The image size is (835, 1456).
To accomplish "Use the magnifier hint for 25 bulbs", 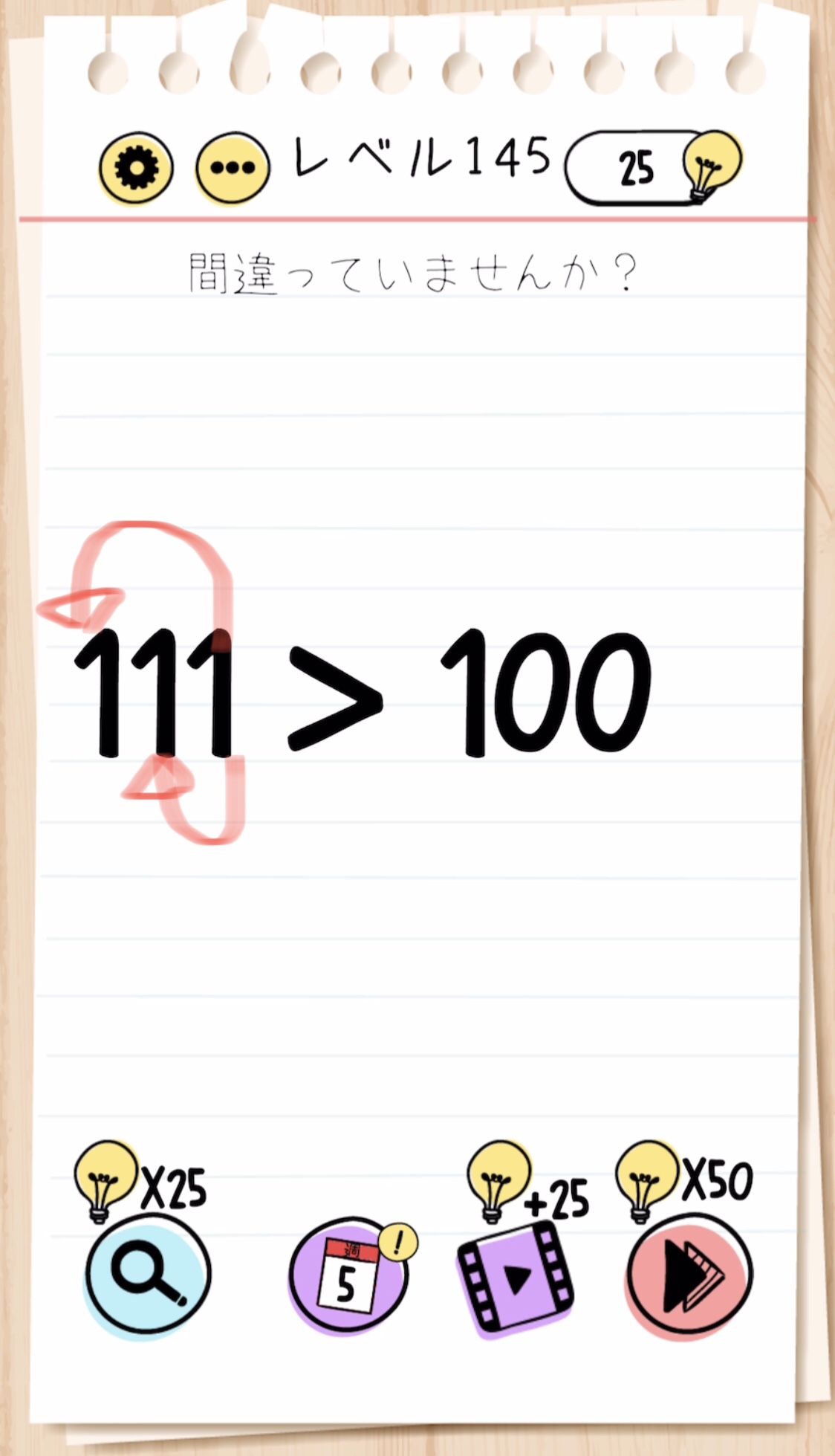I will tap(148, 1275).
